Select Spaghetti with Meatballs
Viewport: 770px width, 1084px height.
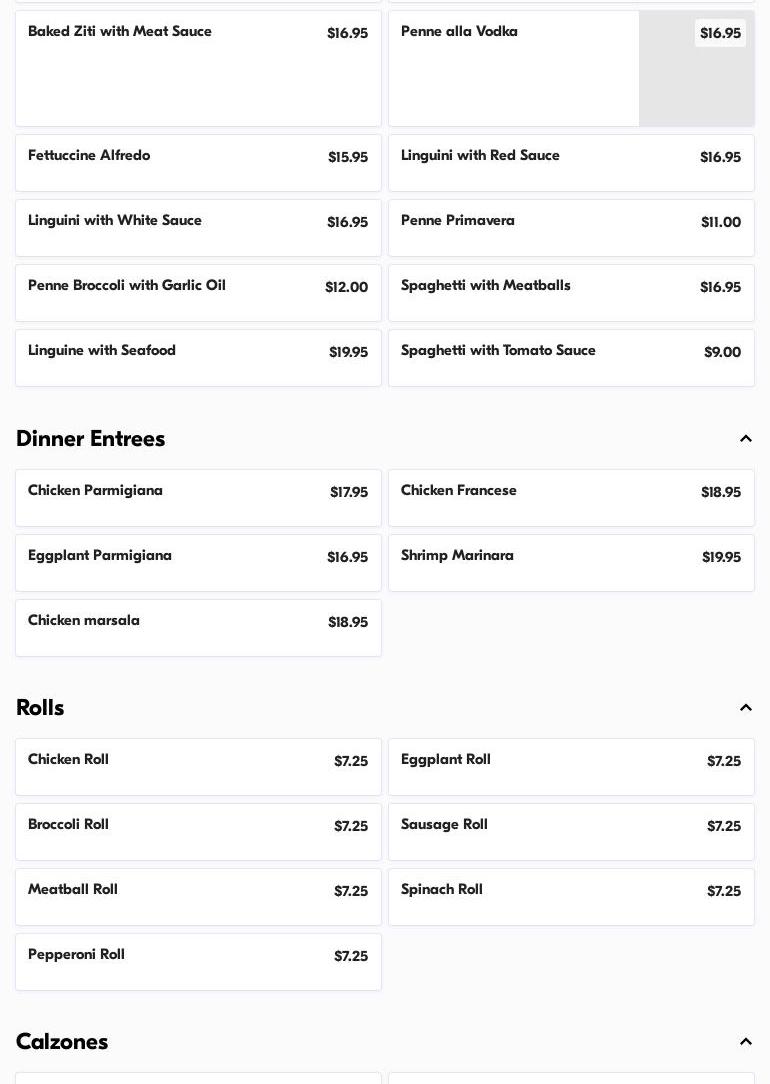click(571, 293)
